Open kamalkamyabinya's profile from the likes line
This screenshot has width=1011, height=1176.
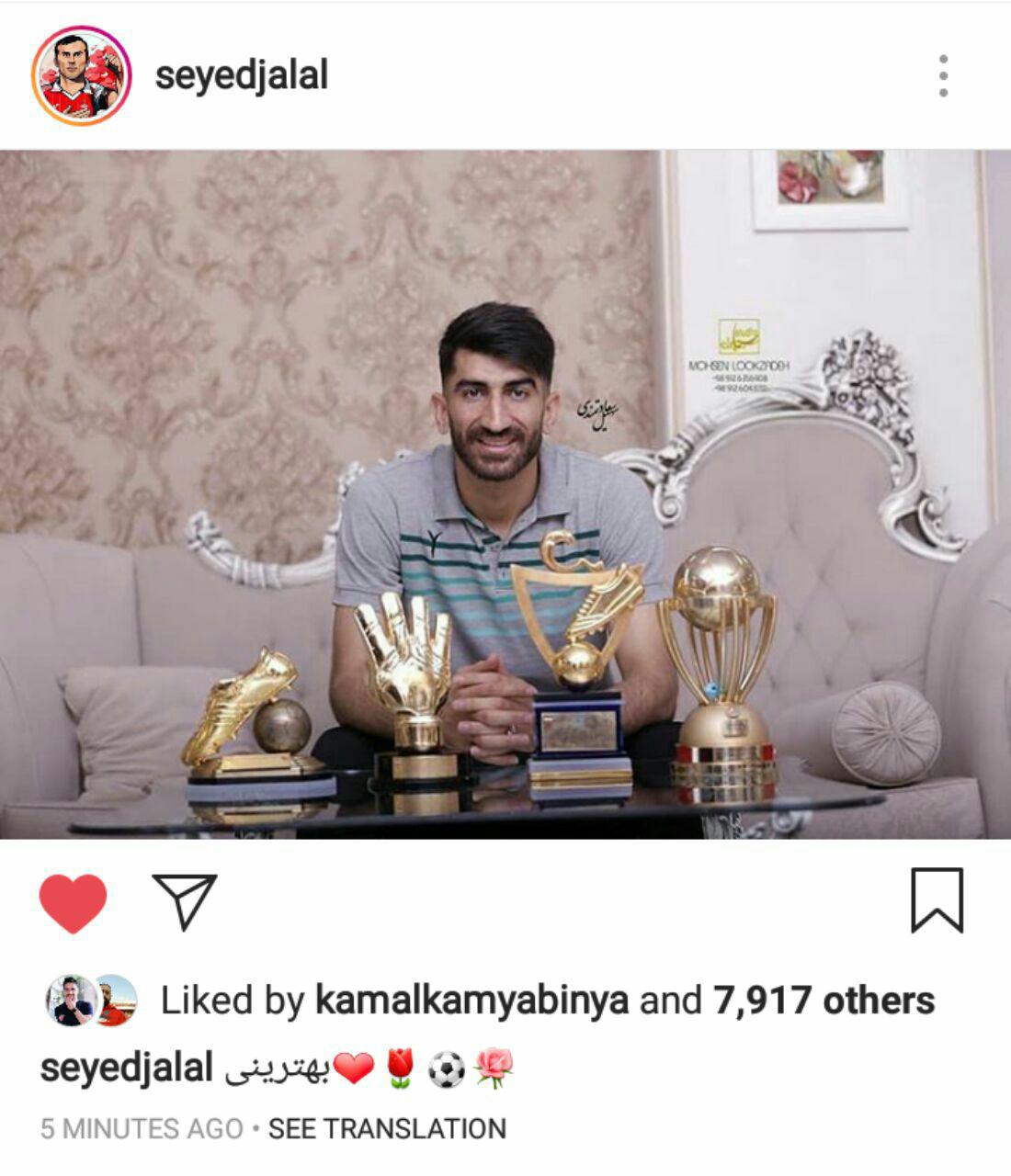coord(471,1001)
